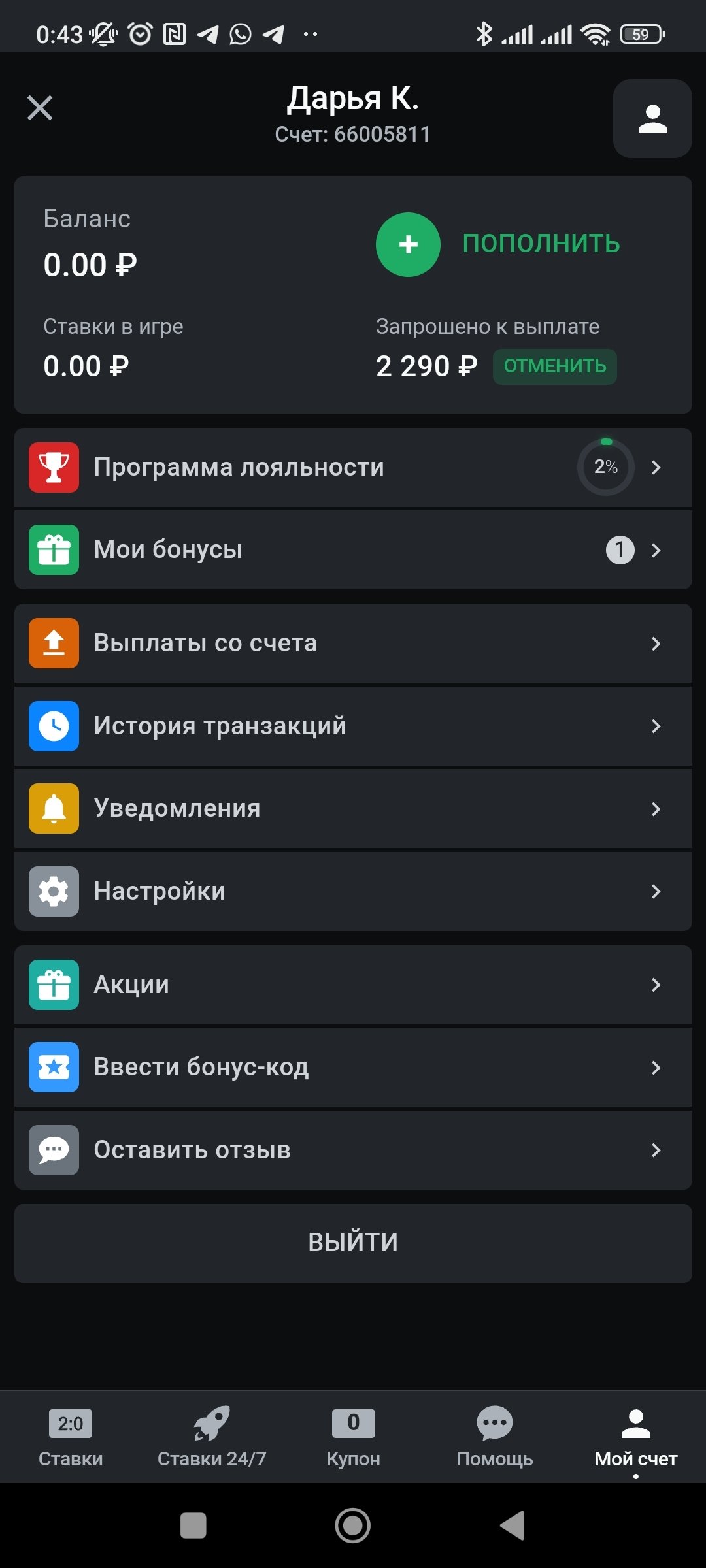Switch to the Ставки tab

click(x=71, y=1437)
